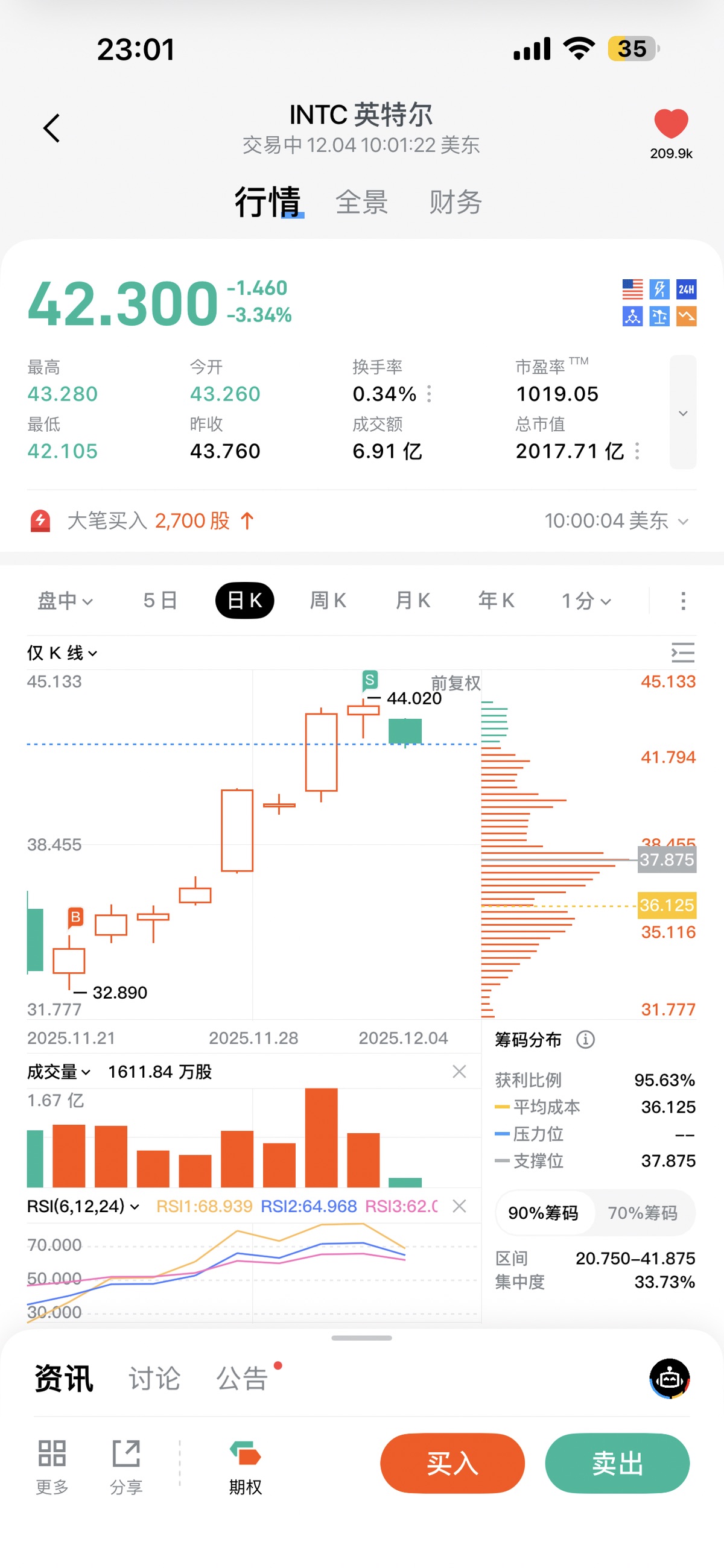The height and width of the screenshot is (1568, 724).
Task: Select the 5日 chart period
Action: pos(160,601)
